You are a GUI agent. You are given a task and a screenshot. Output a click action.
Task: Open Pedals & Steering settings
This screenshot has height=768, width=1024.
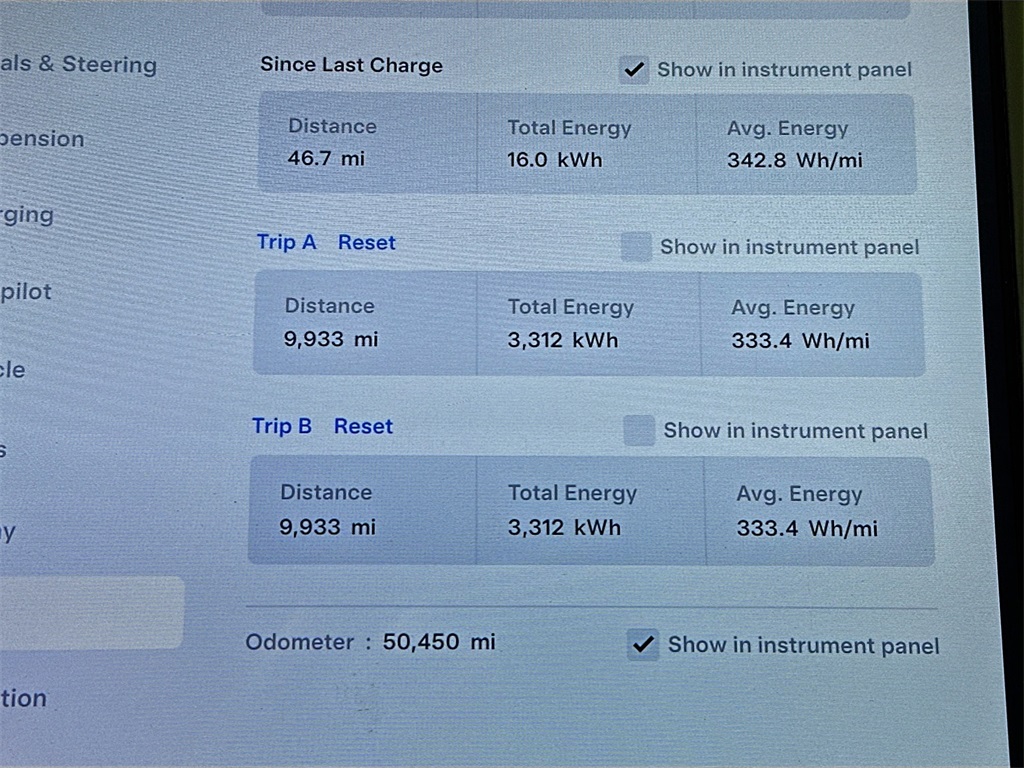point(78,65)
